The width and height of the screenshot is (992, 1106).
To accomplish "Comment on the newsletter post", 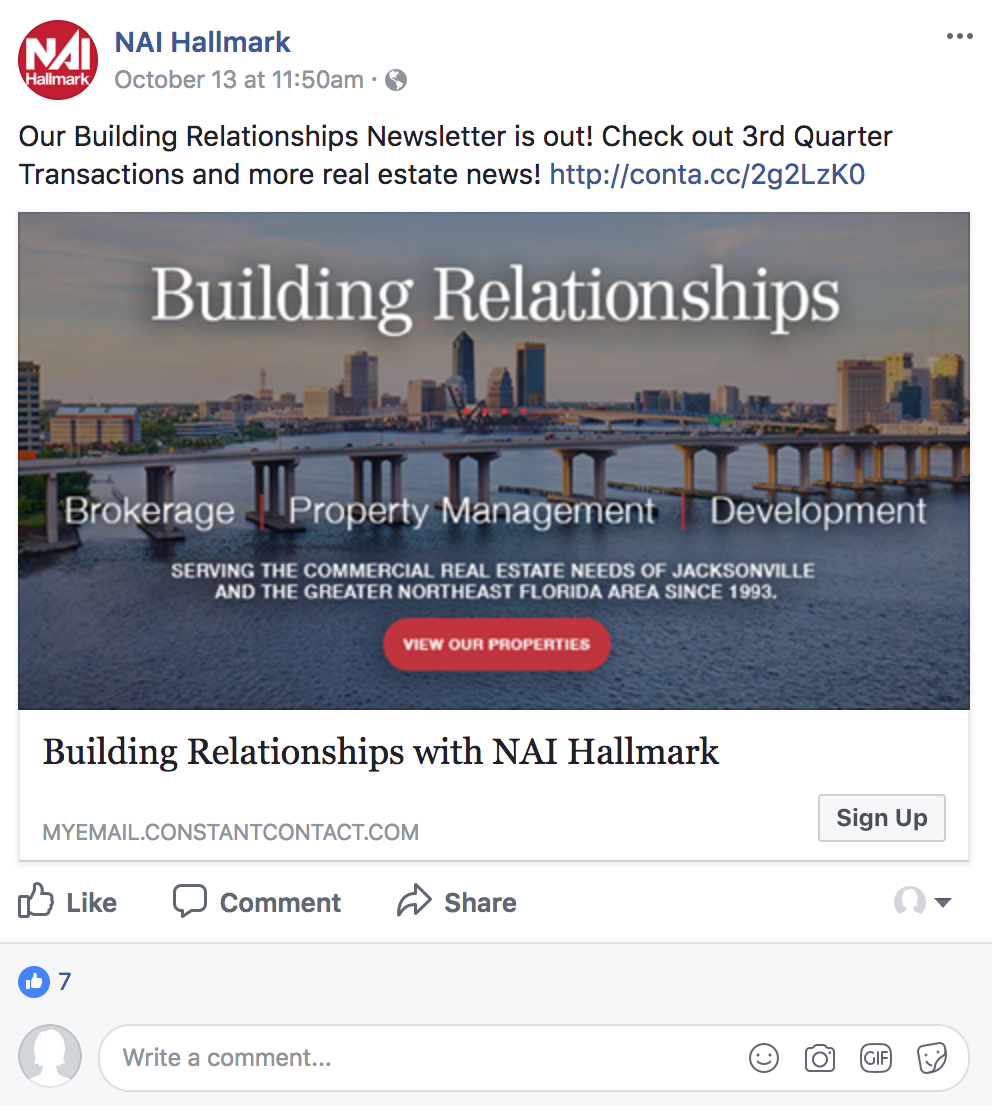I will point(257,902).
